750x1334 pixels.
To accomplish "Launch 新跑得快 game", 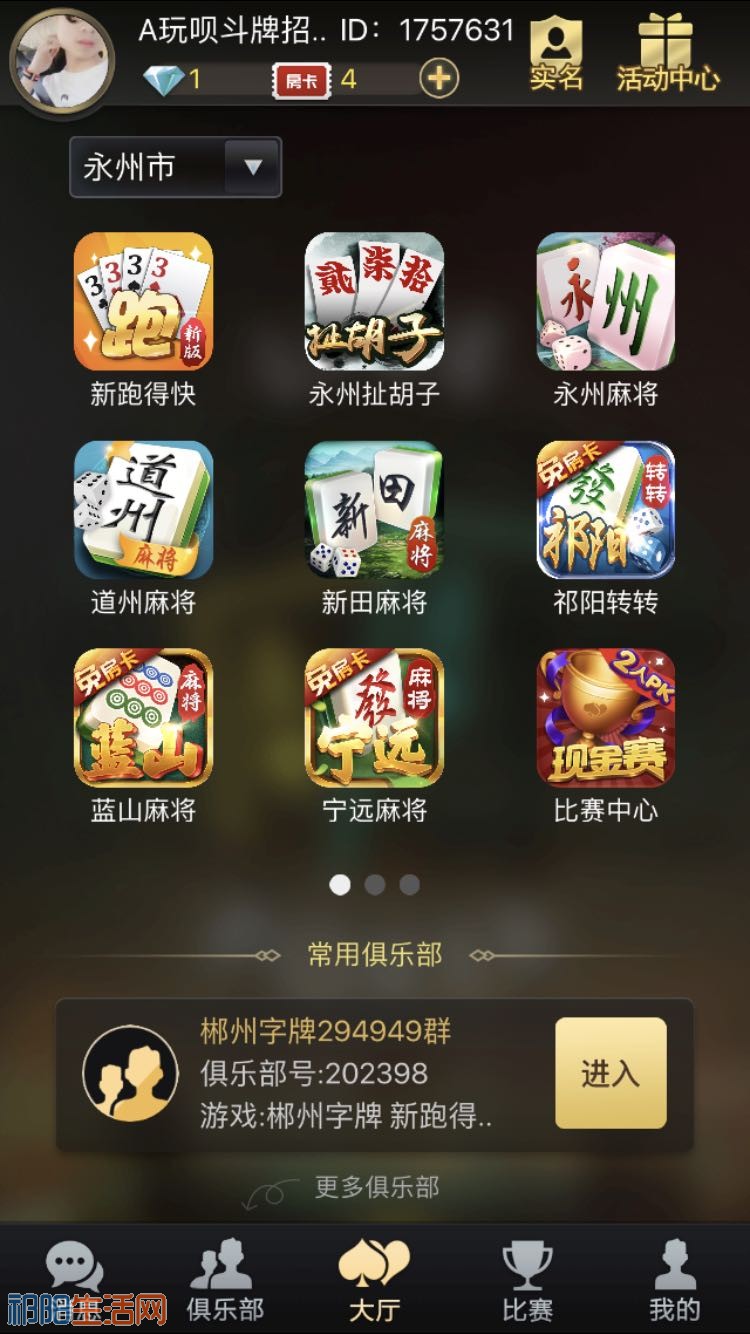I will pos(143,302).
